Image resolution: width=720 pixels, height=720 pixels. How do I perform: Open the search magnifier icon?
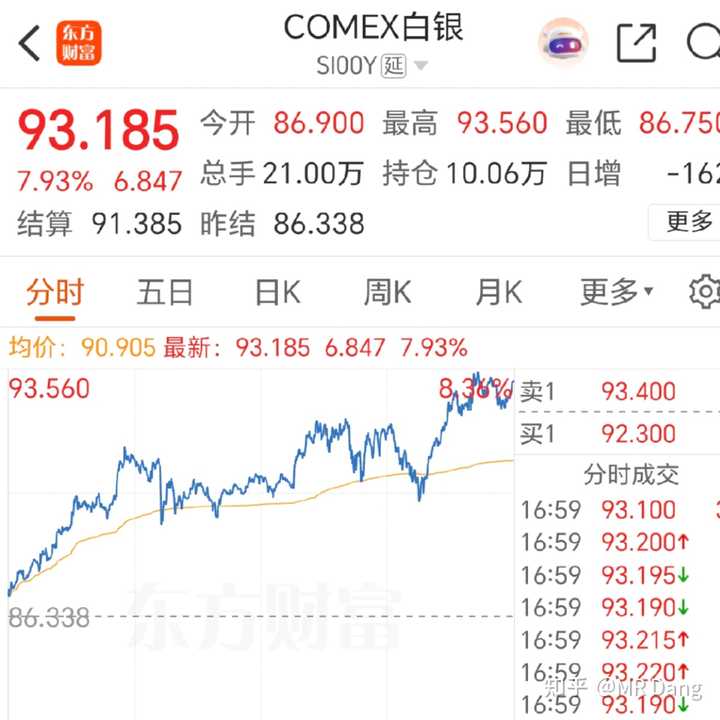coord(704,43)
